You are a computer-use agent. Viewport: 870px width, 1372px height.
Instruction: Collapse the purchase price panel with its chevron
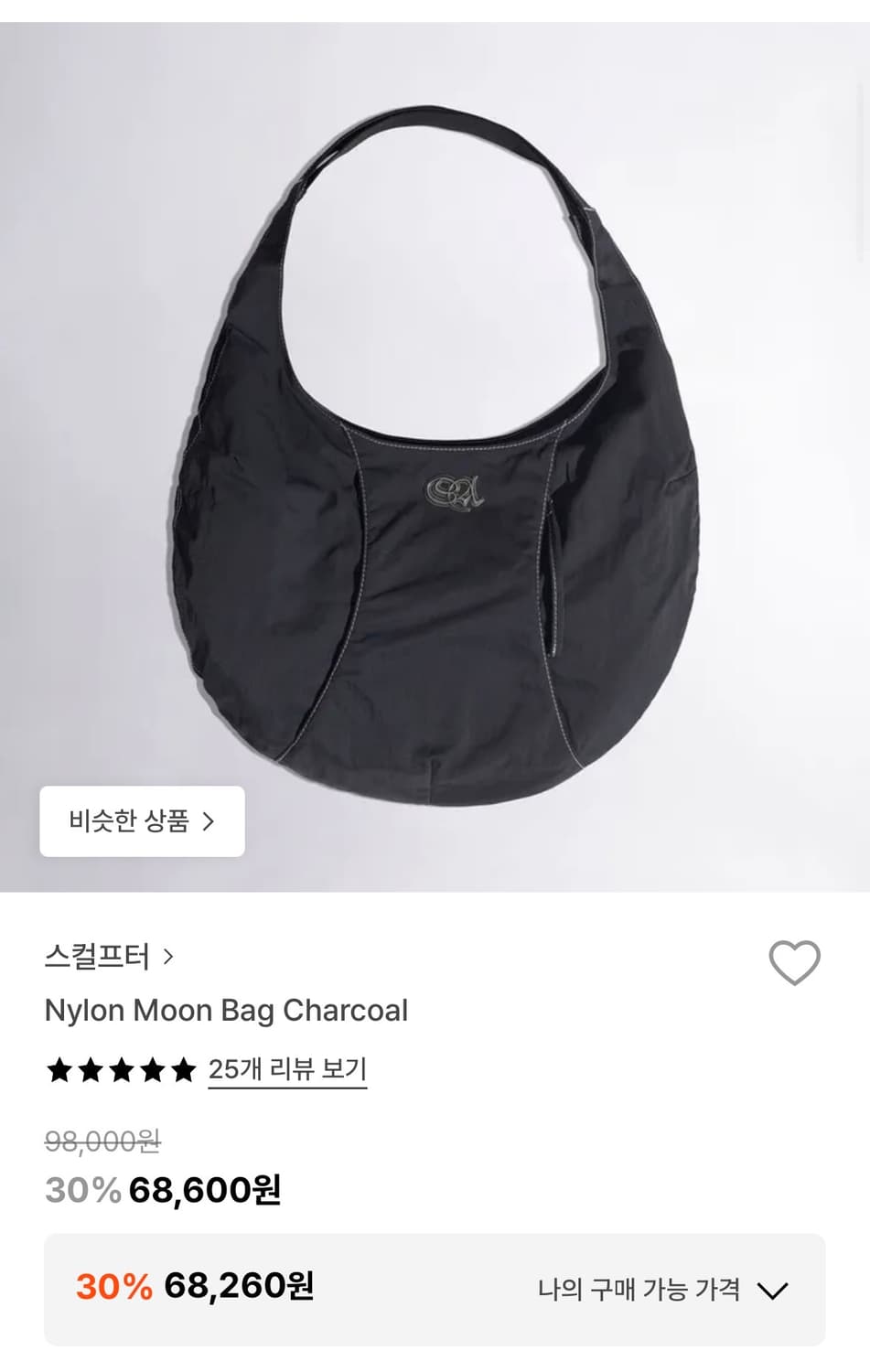[x=773, y=1290]
